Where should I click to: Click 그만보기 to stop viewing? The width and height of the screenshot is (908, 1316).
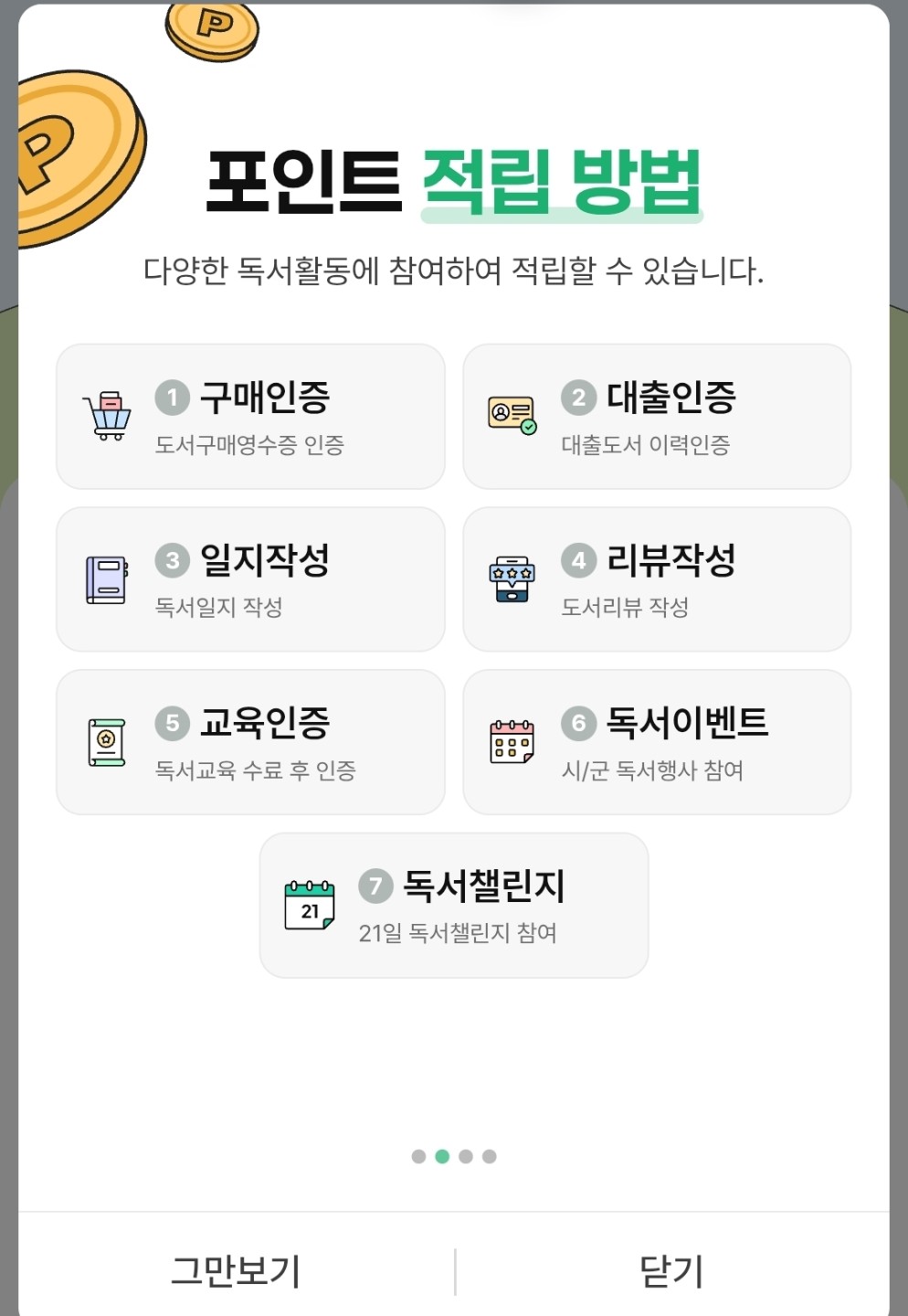coord(235,1268)
